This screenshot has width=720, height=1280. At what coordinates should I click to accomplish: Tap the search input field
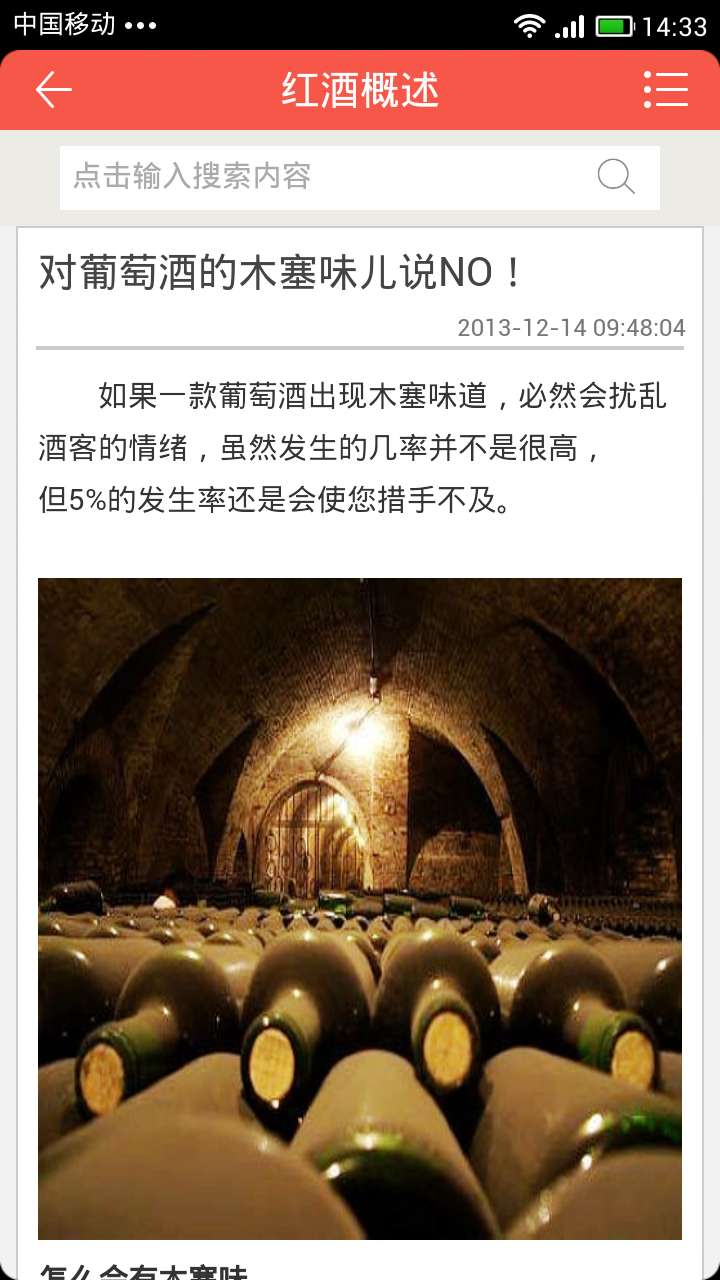click(x=320, y=177)
